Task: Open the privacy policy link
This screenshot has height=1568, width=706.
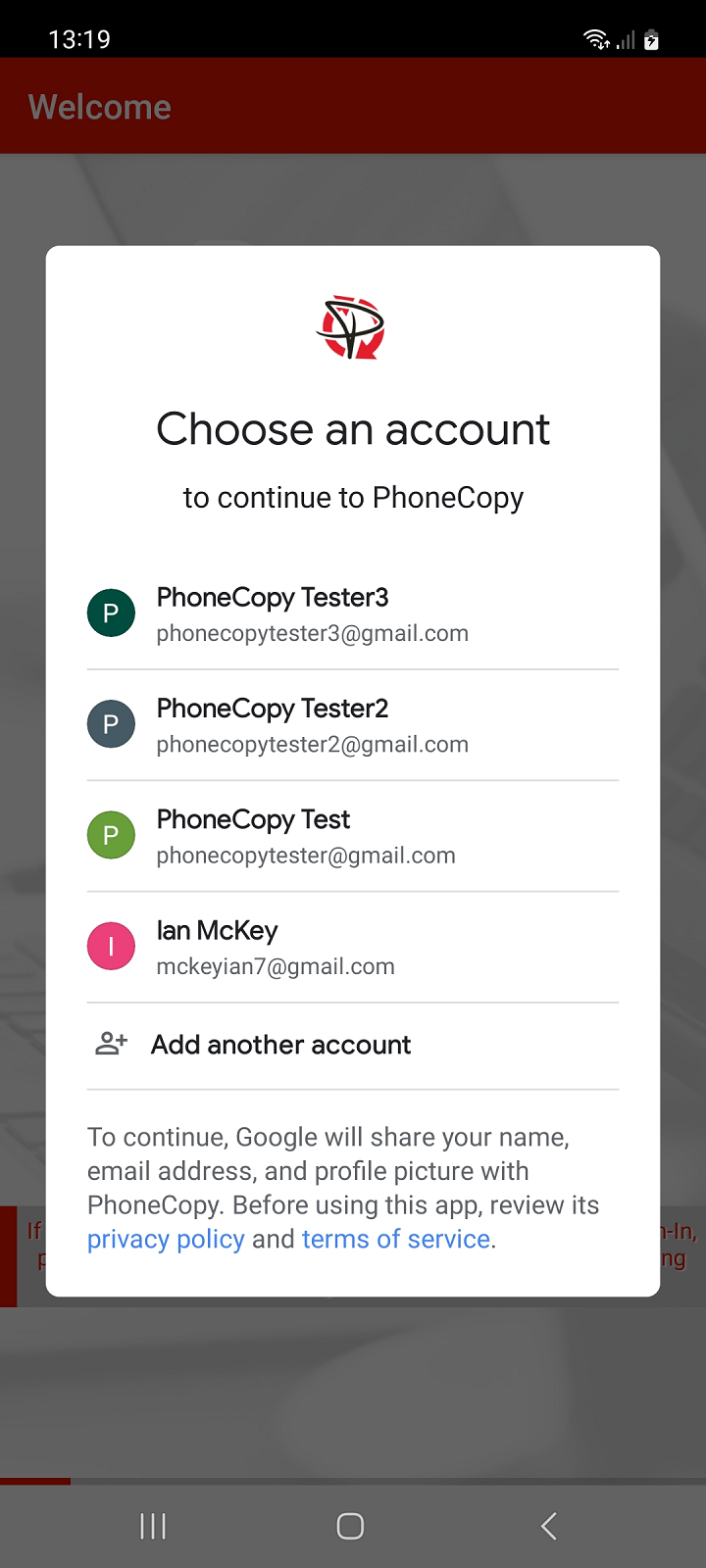Action: click(x=166, y=1240)
